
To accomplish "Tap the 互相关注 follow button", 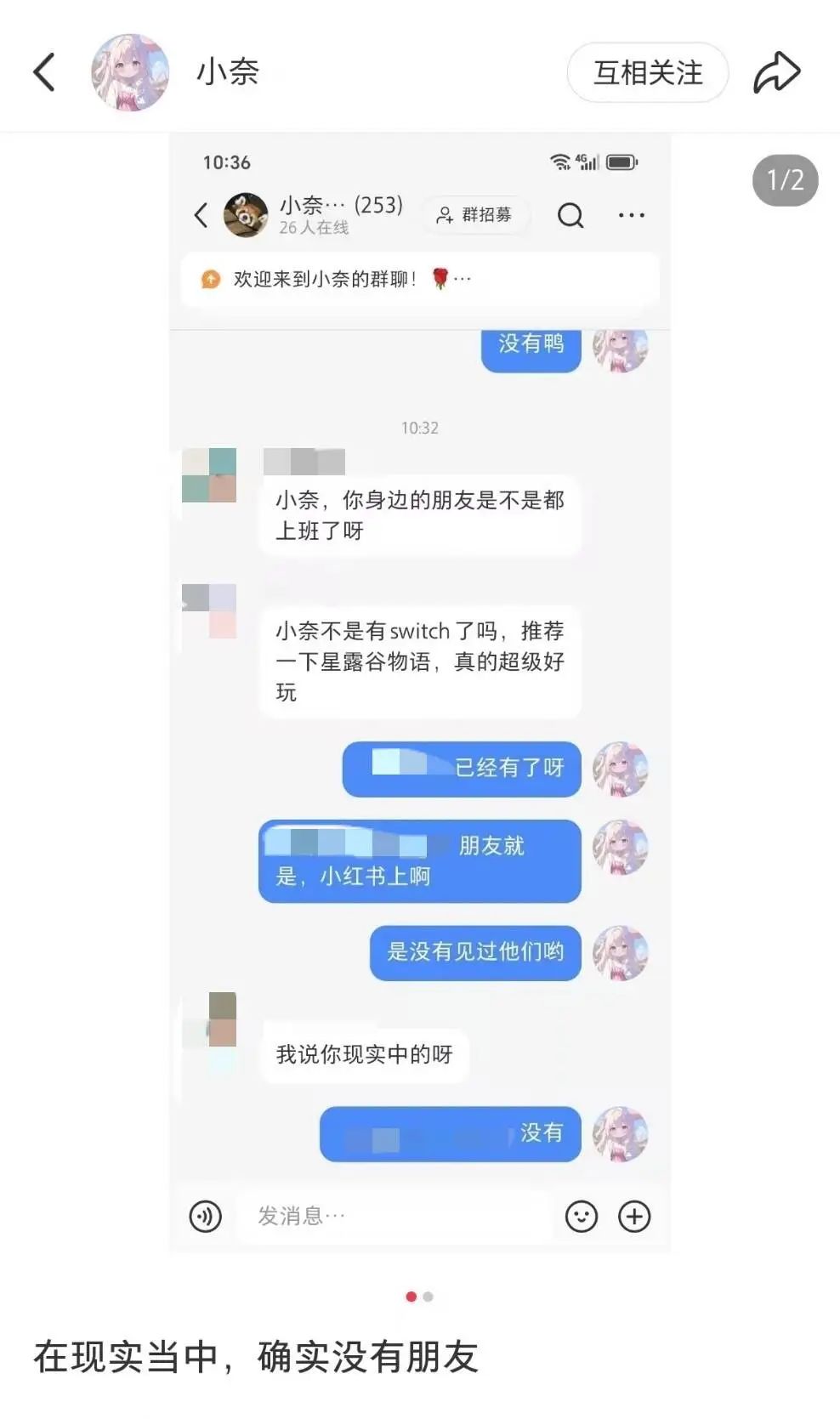I will coord(648,73).
